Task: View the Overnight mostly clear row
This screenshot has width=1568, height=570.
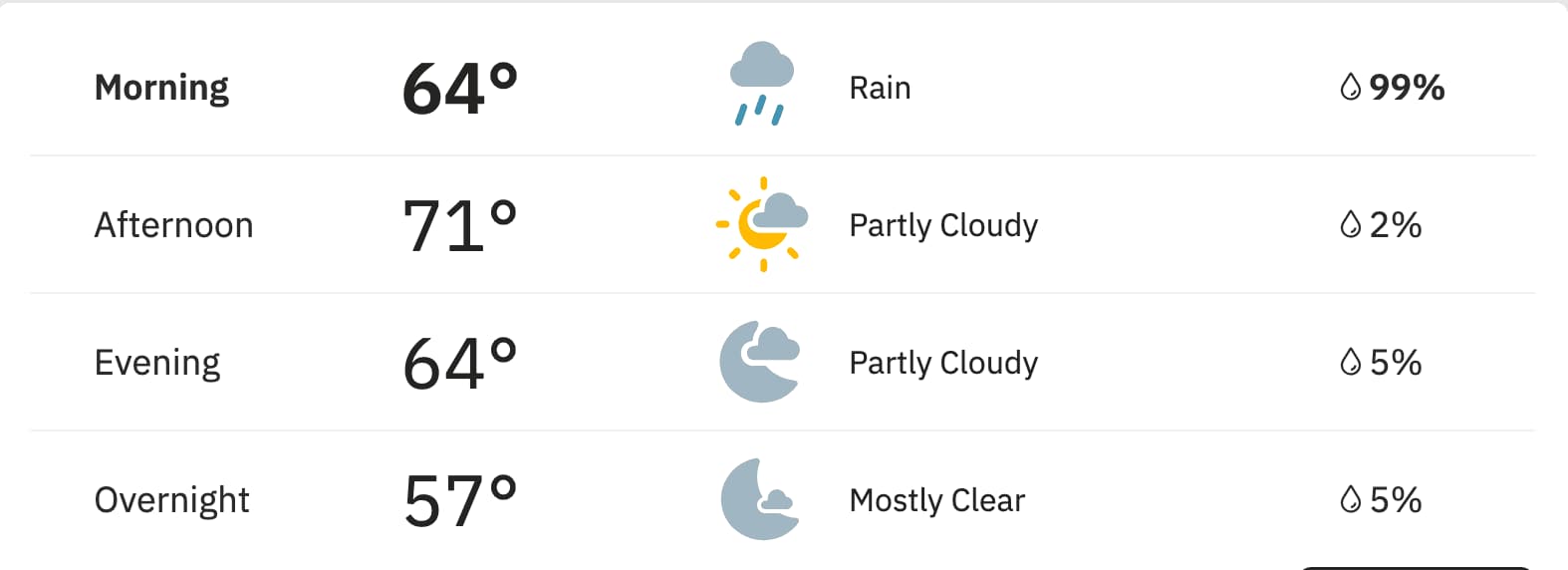Action: pos(782,500)
